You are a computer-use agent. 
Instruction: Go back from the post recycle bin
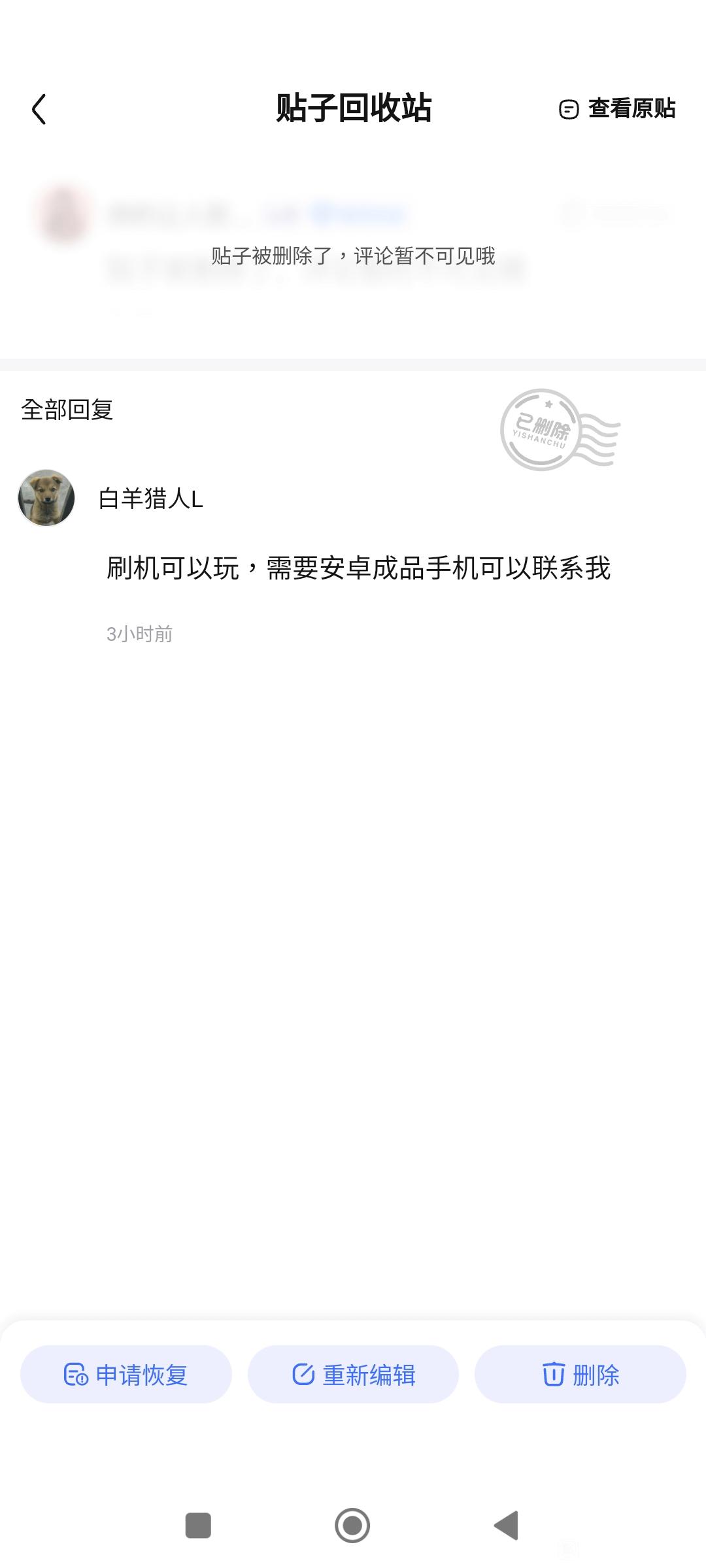click(x=39, y=108)
